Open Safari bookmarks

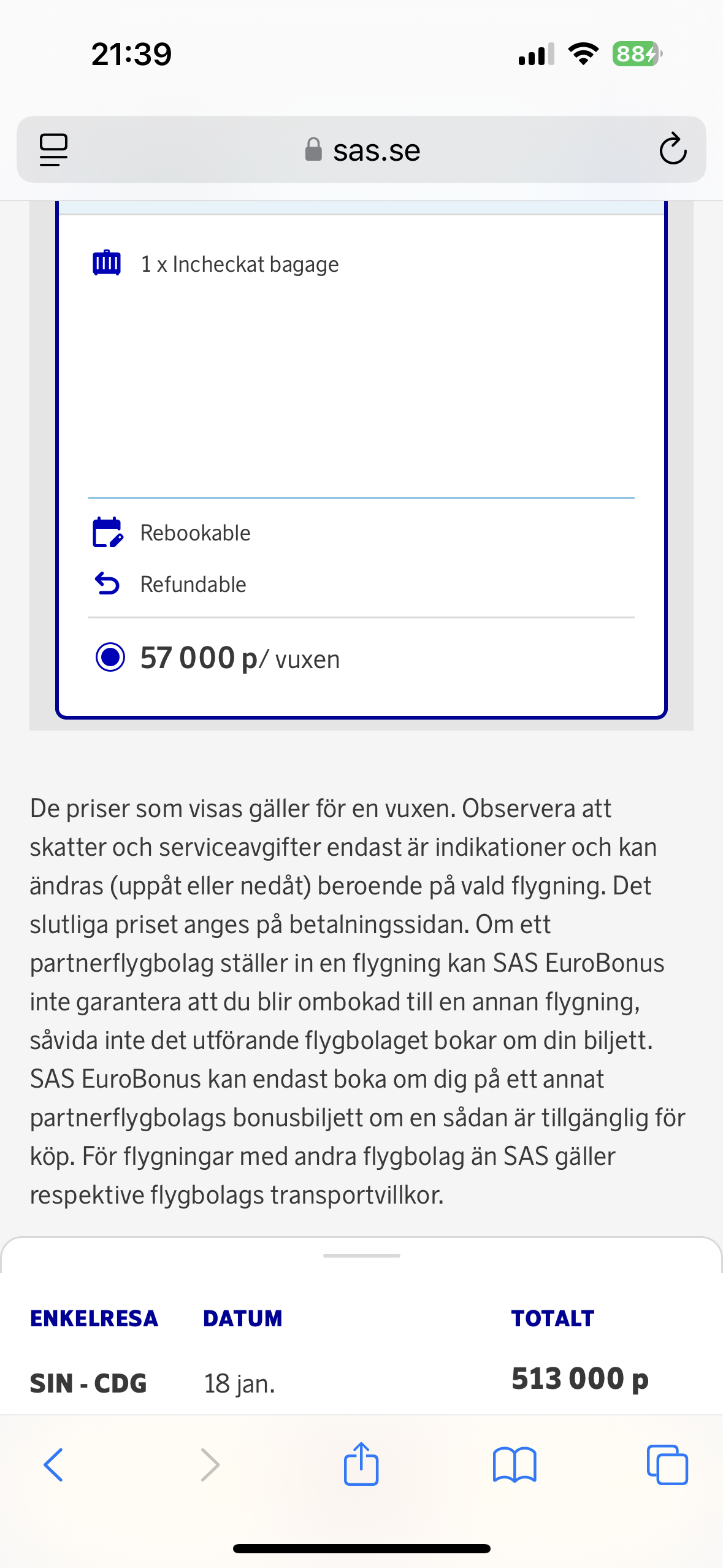pos(515,1465)
